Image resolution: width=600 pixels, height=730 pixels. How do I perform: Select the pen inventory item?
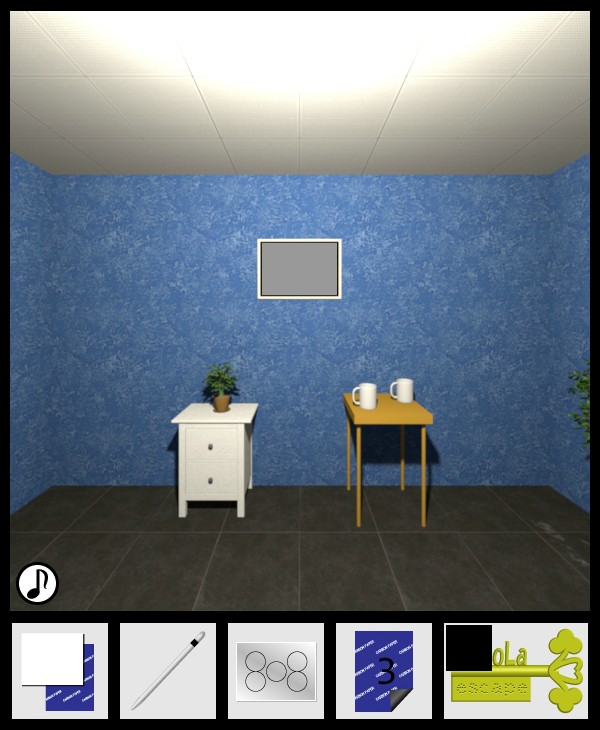(x=168, y=670)
